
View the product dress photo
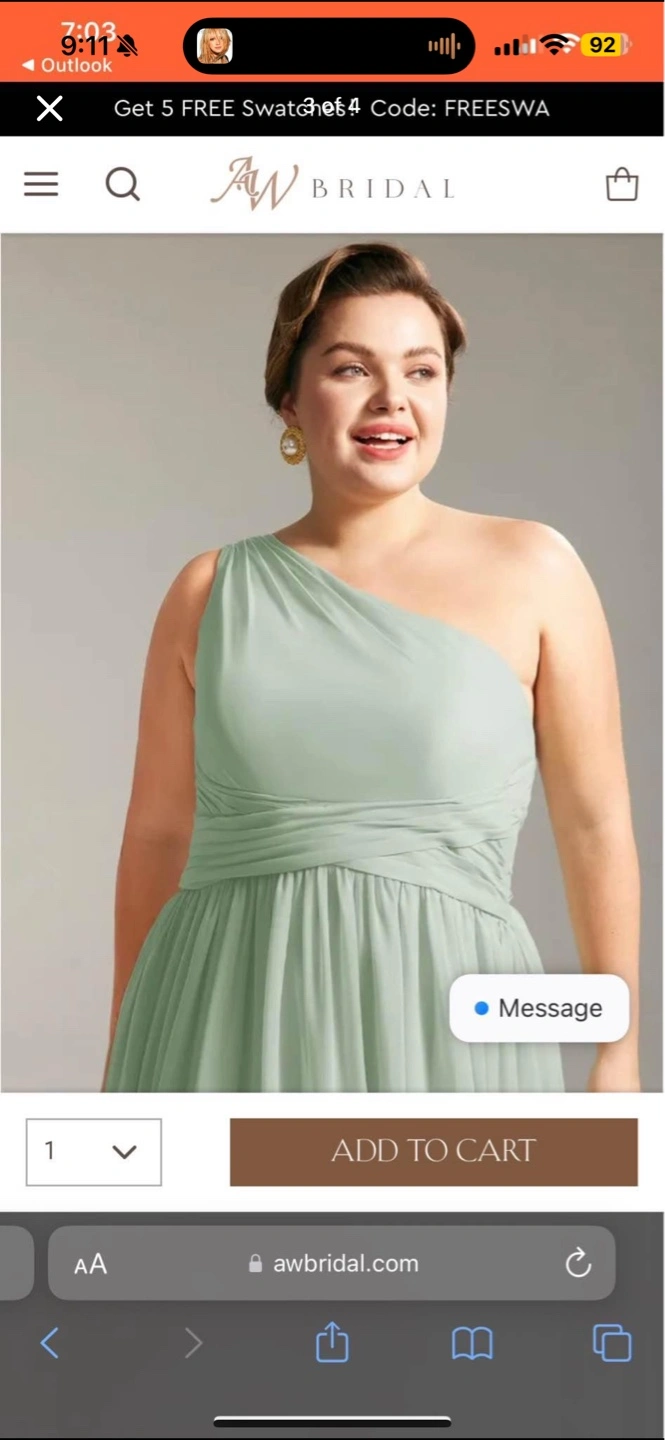(332, 660)
